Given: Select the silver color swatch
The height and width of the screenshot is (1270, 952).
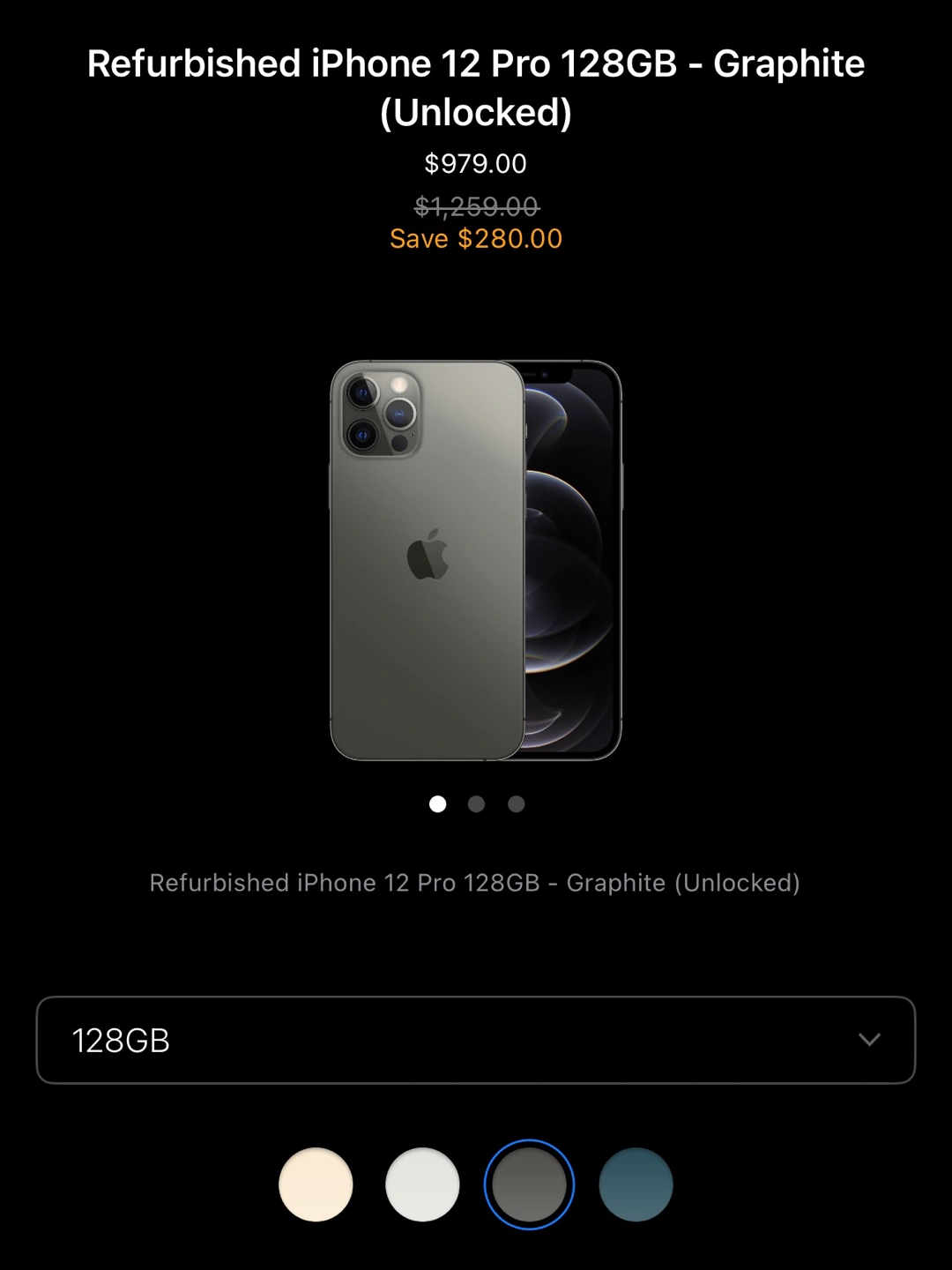Looking at the screenshot, I should [422, 1184].
